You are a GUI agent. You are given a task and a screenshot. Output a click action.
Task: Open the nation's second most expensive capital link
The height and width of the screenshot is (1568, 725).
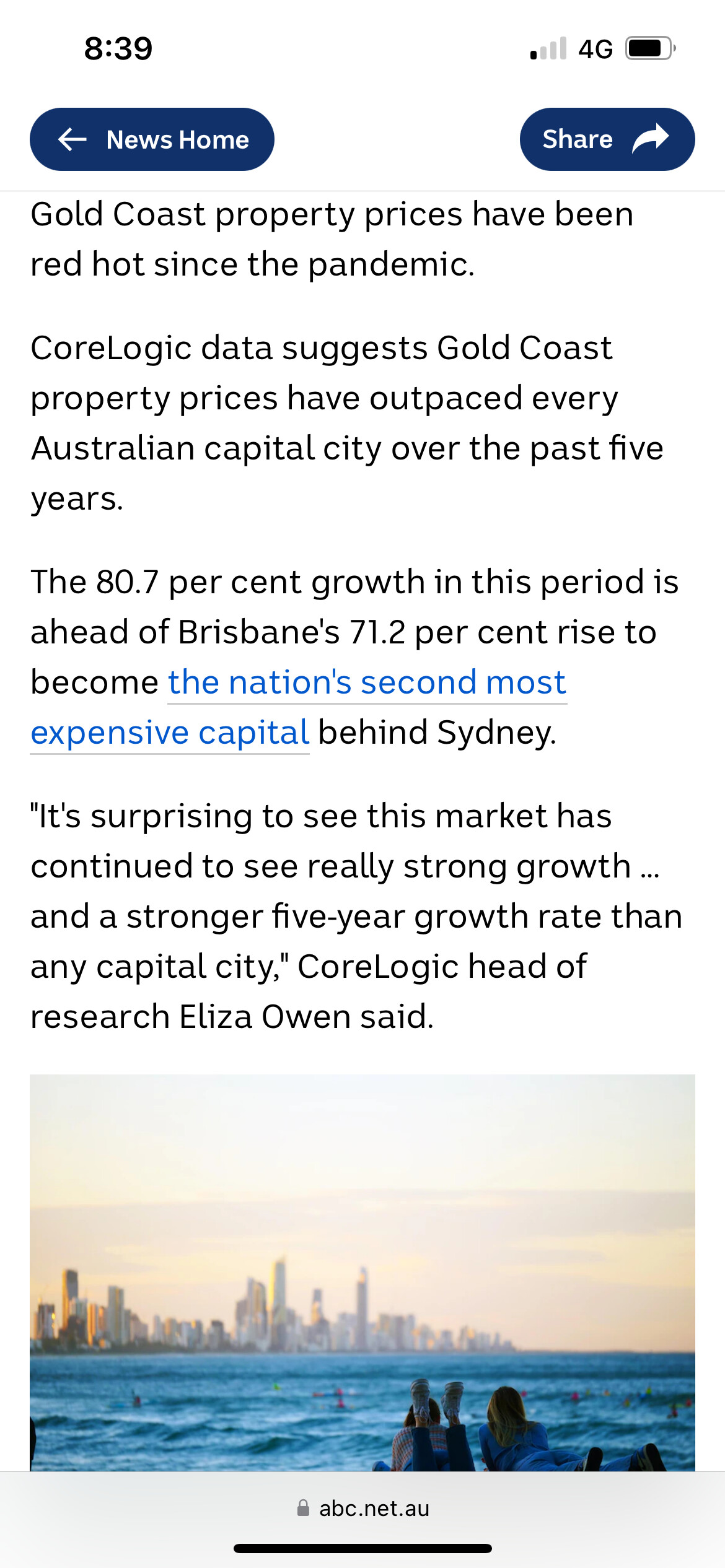tap(367, 682)
